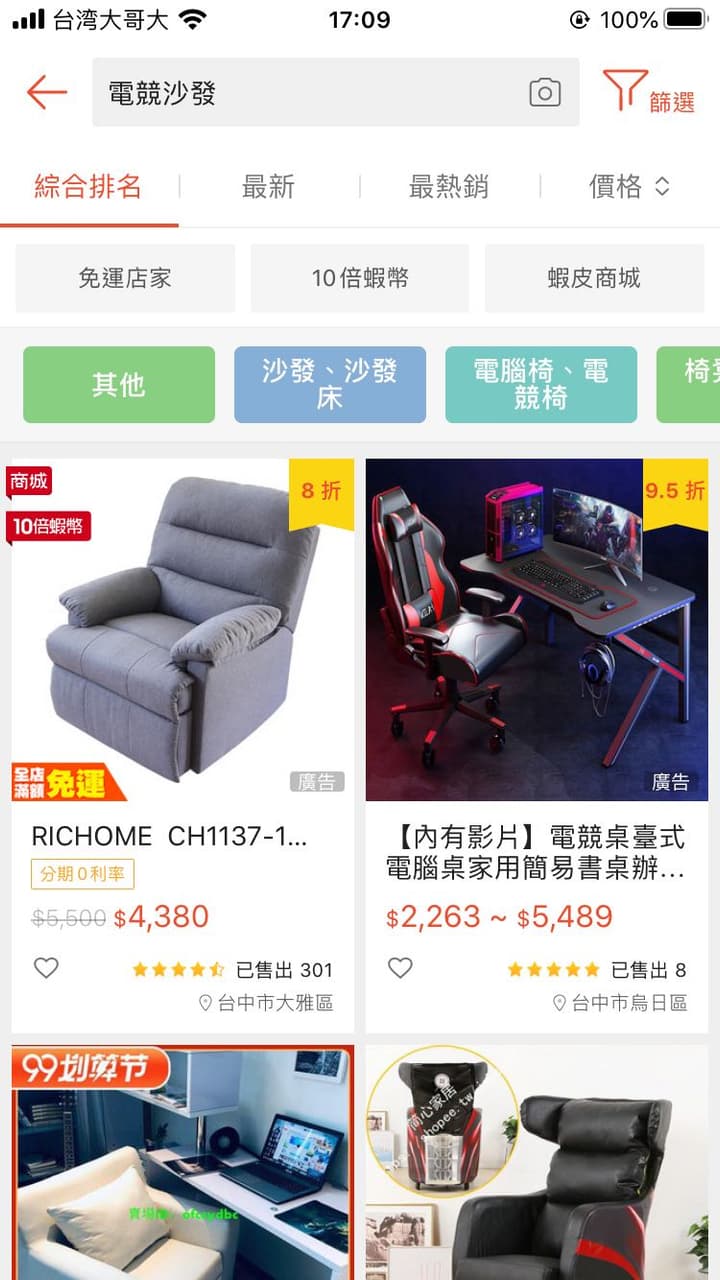
Task: Choose the 電腦椅、電競椅 category chip
Action: 541,384
